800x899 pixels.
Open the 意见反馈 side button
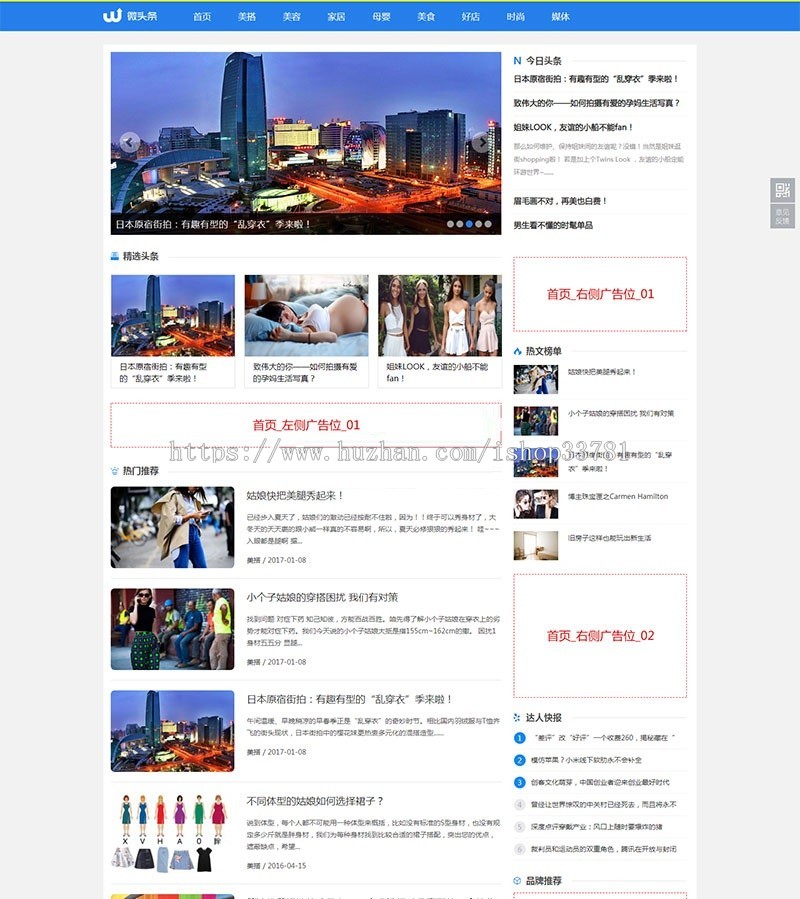782,216
